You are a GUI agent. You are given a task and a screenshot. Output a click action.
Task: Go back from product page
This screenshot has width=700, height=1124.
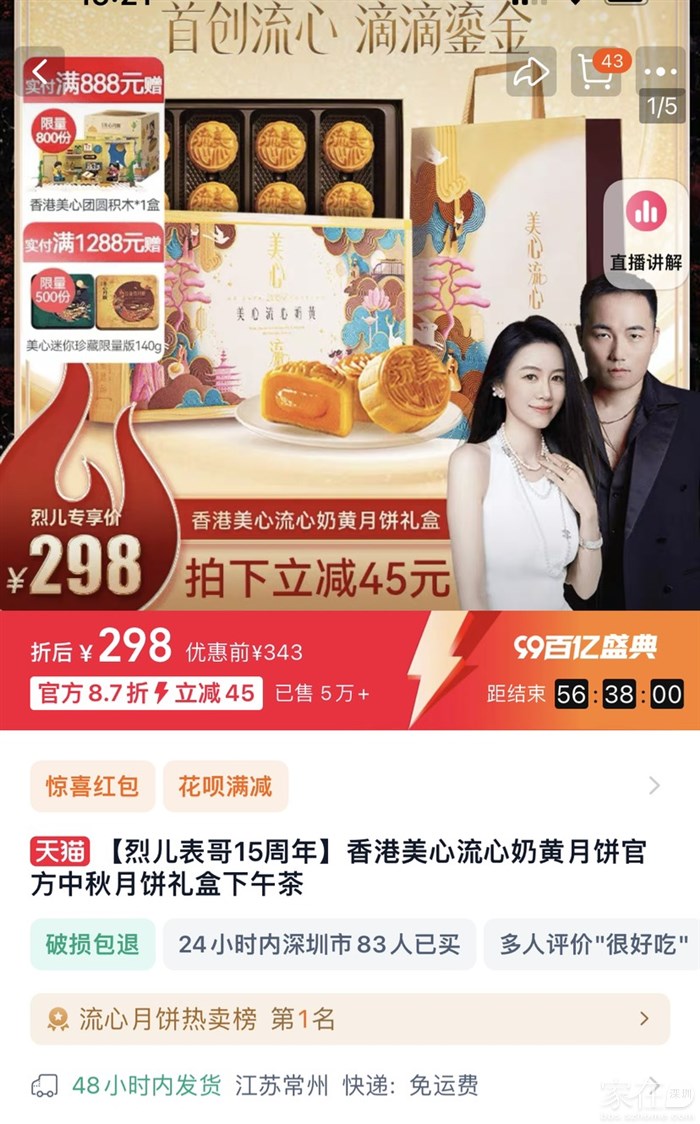[40, 71]
